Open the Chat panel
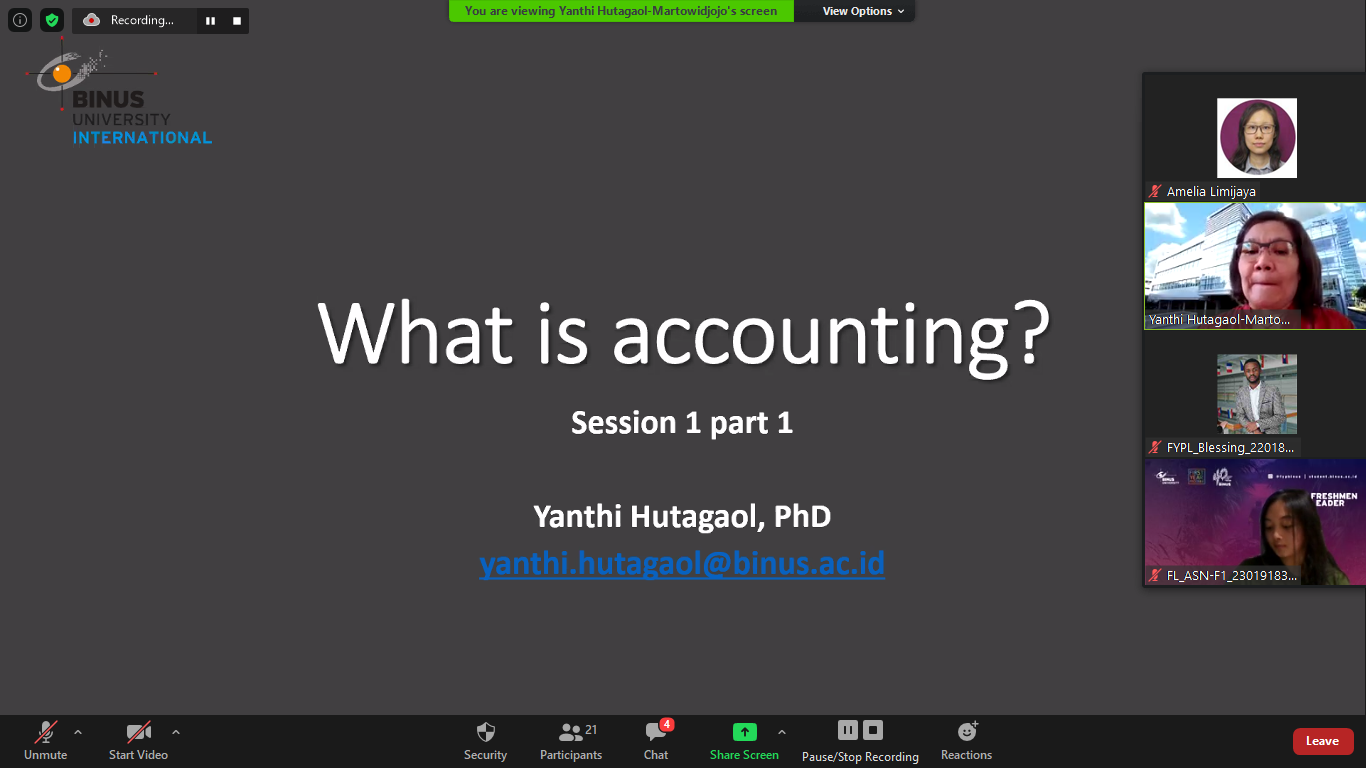Image resolution: width=1366 pixels, height=768 pixels. (656, 740)
